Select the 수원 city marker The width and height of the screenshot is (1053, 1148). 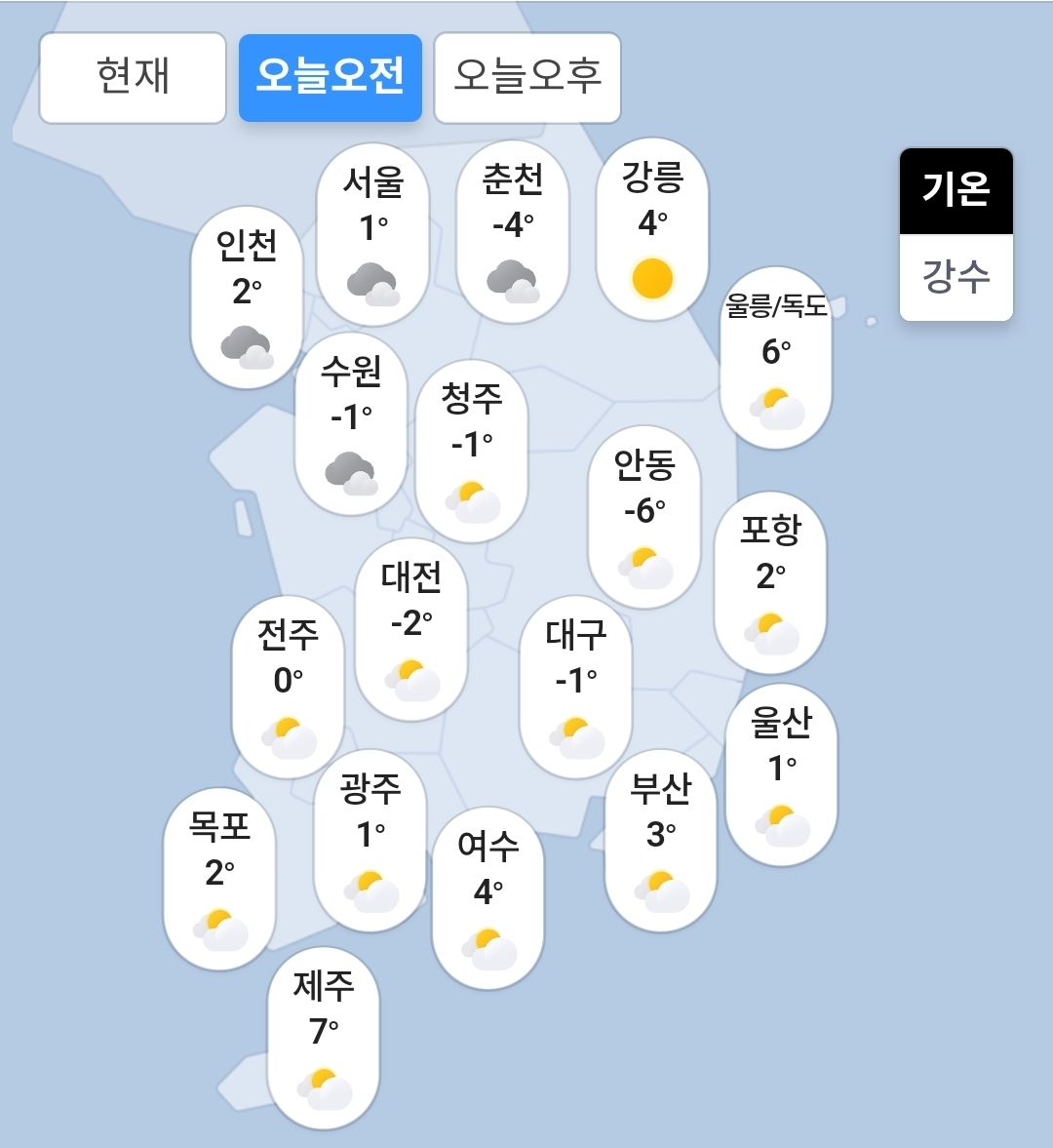coord(351,424)
